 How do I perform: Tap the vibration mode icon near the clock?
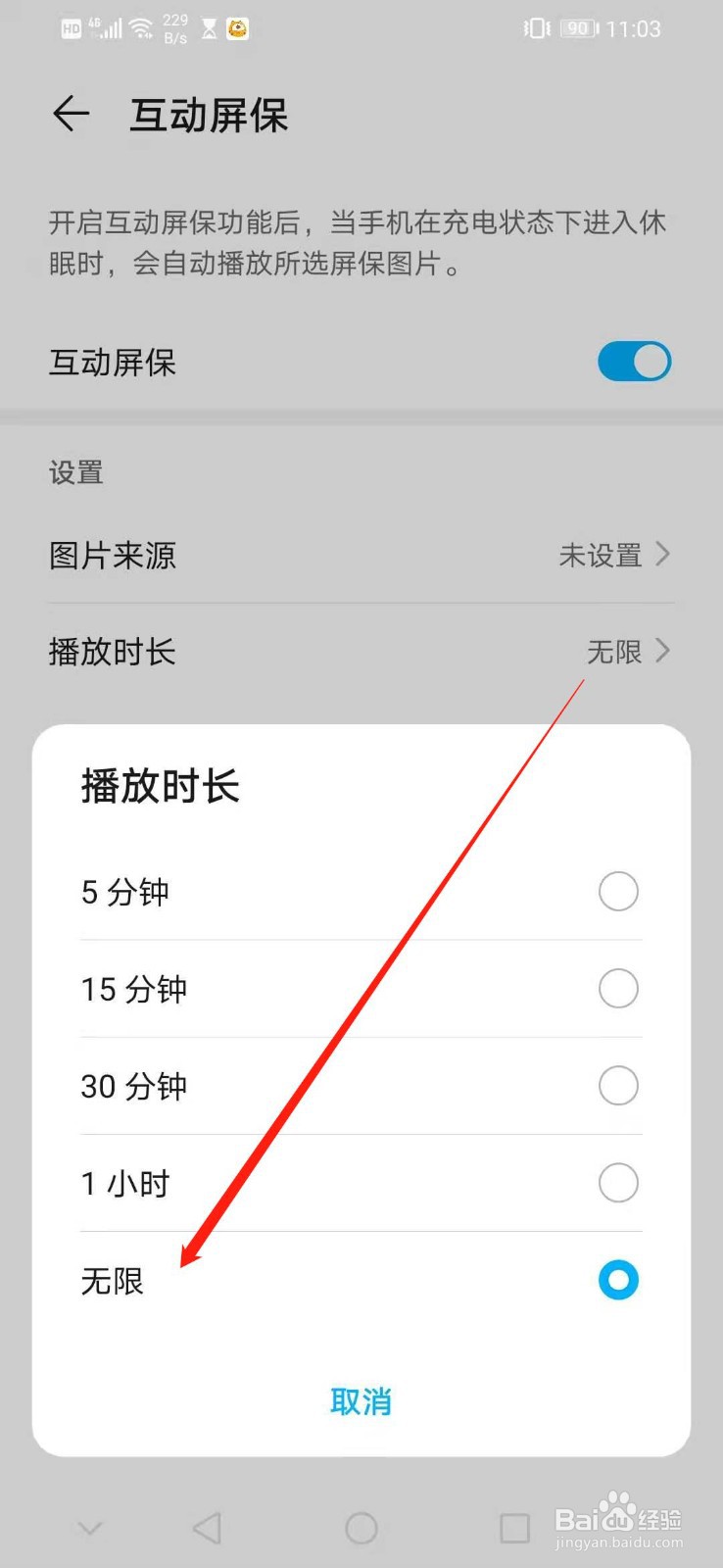coord(536,28)
